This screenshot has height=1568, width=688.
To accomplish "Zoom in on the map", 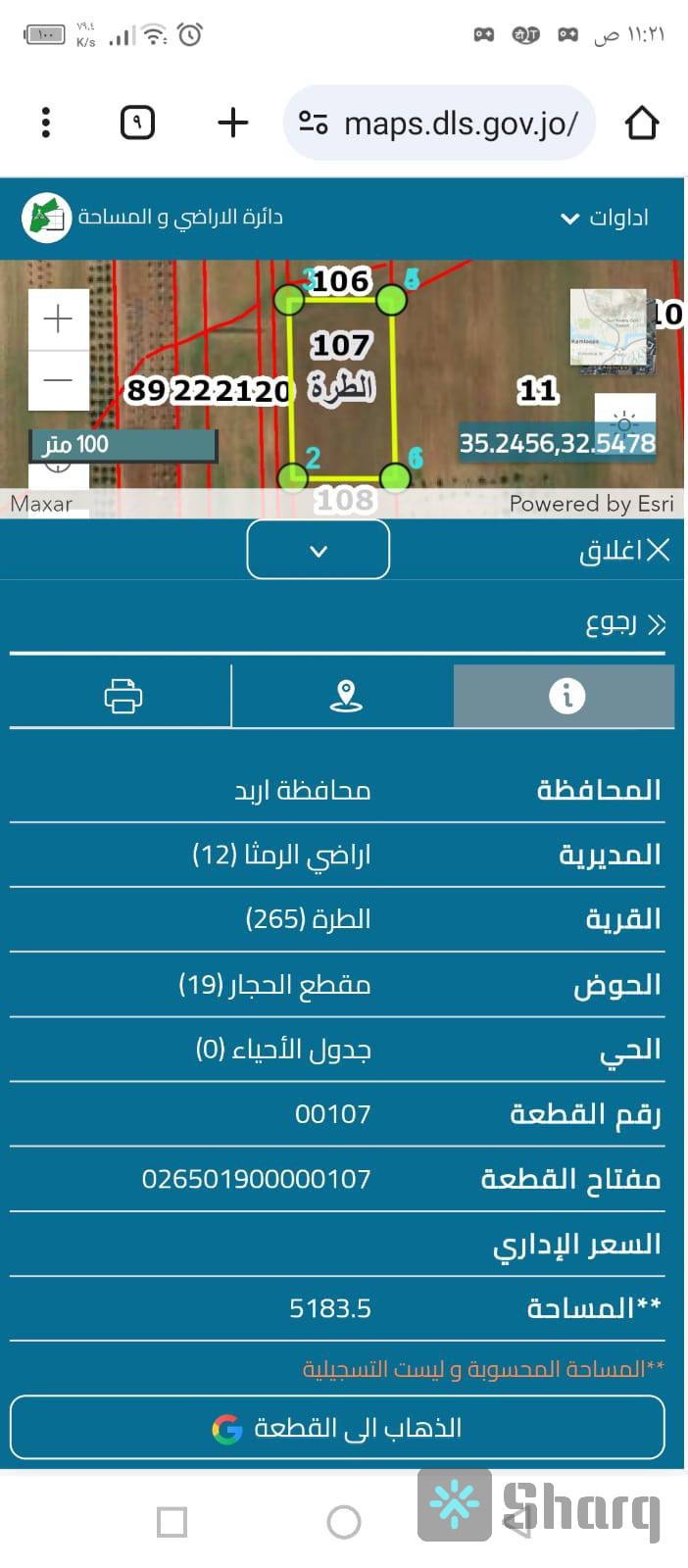I will coord(59,319).
